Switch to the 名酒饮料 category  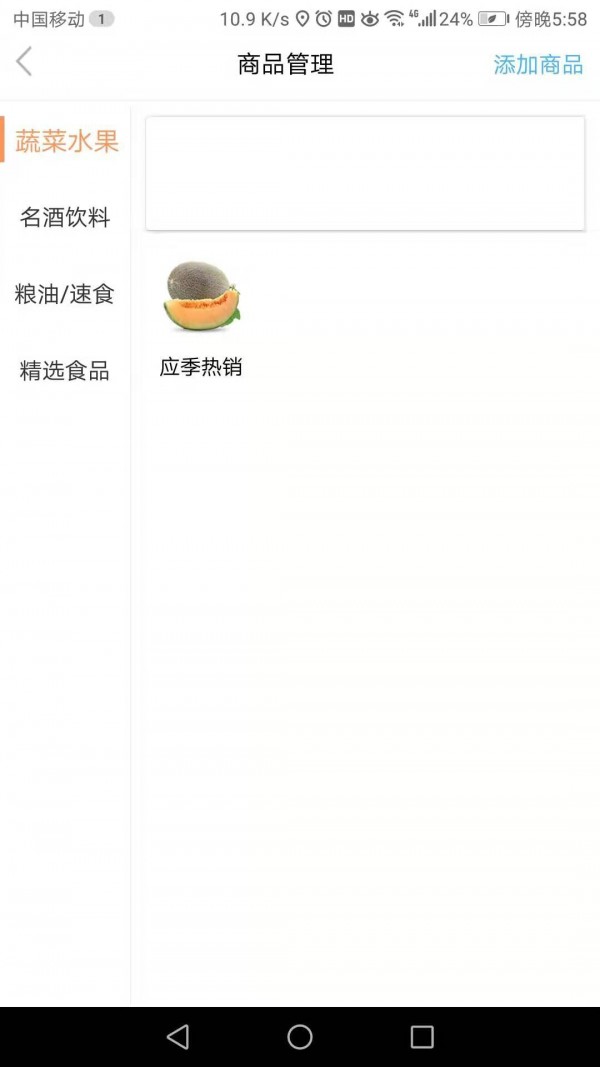pyautogui.click(x=65, y=218)
